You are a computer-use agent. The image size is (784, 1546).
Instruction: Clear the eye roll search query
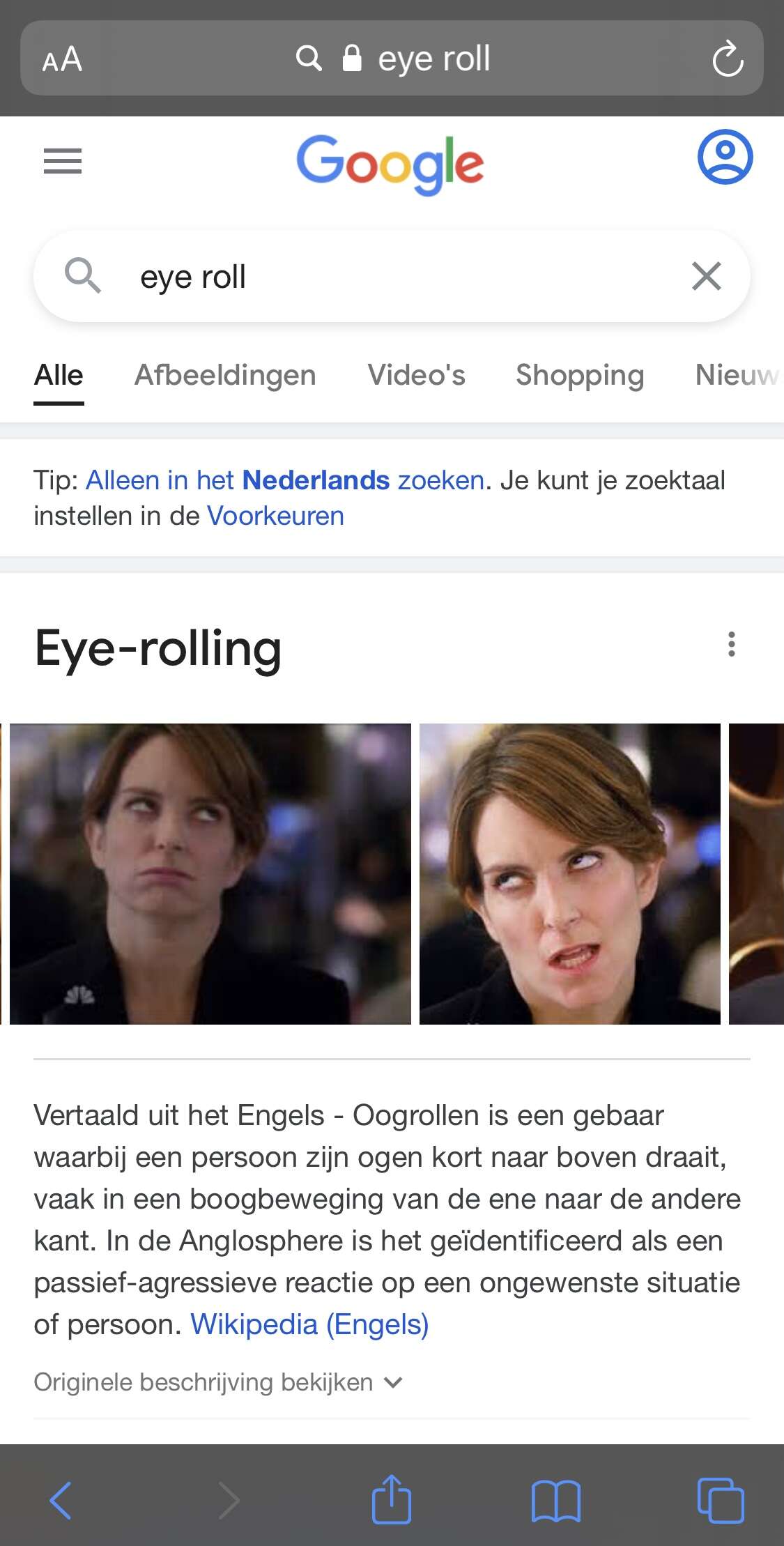click(x=706, y=276)
